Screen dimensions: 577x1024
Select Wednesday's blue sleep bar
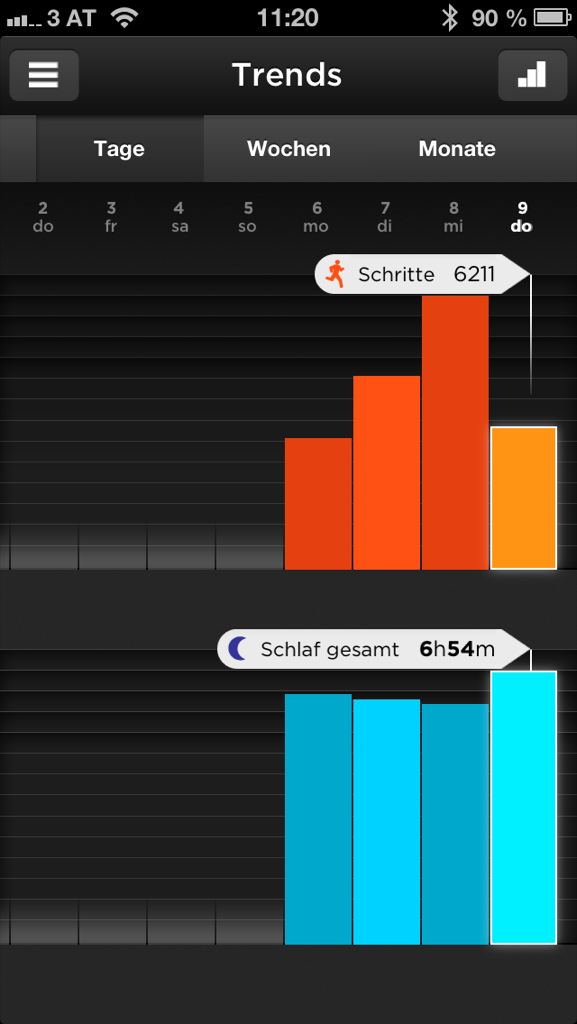tap(455, 824)
